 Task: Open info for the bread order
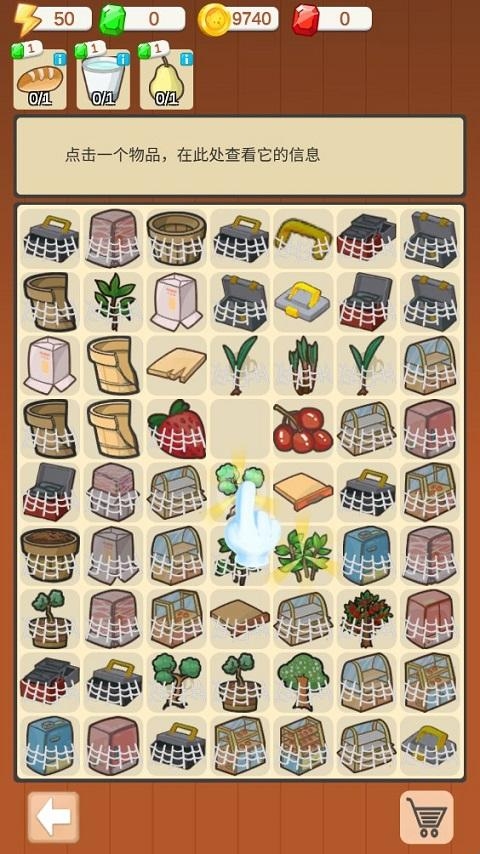point(60,59)
